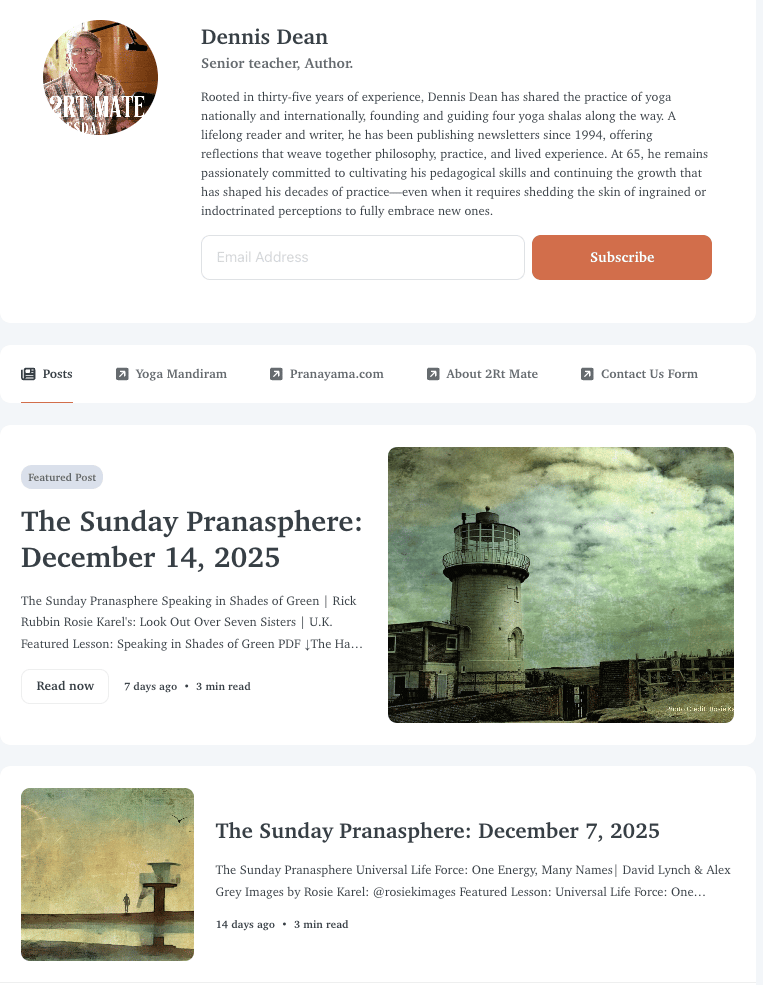Open the About 2Rt Mate page
The width and height of the screenshot is (763, 985).
click(x=482, y=374)
